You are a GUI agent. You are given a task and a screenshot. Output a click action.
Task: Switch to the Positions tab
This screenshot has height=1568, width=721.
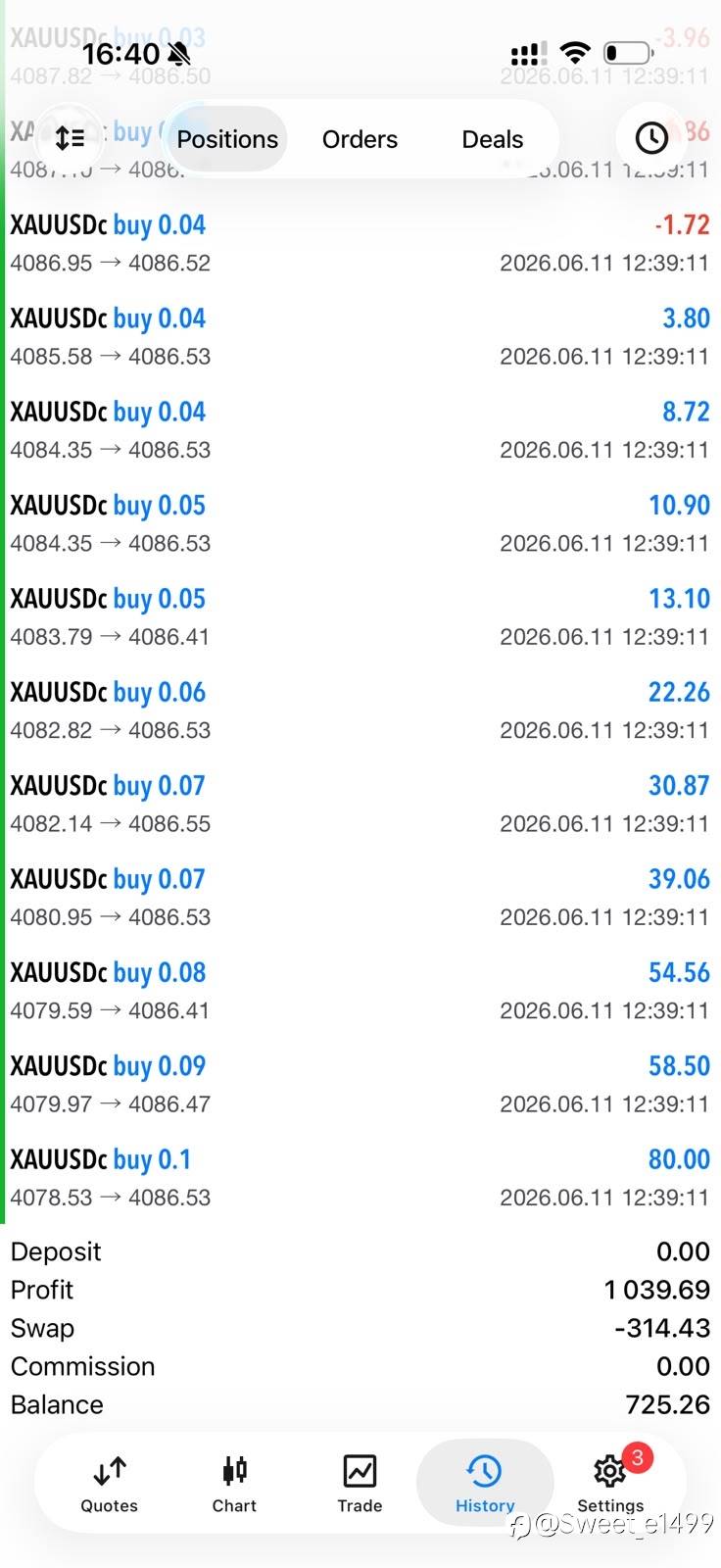(x=227, y=139)
